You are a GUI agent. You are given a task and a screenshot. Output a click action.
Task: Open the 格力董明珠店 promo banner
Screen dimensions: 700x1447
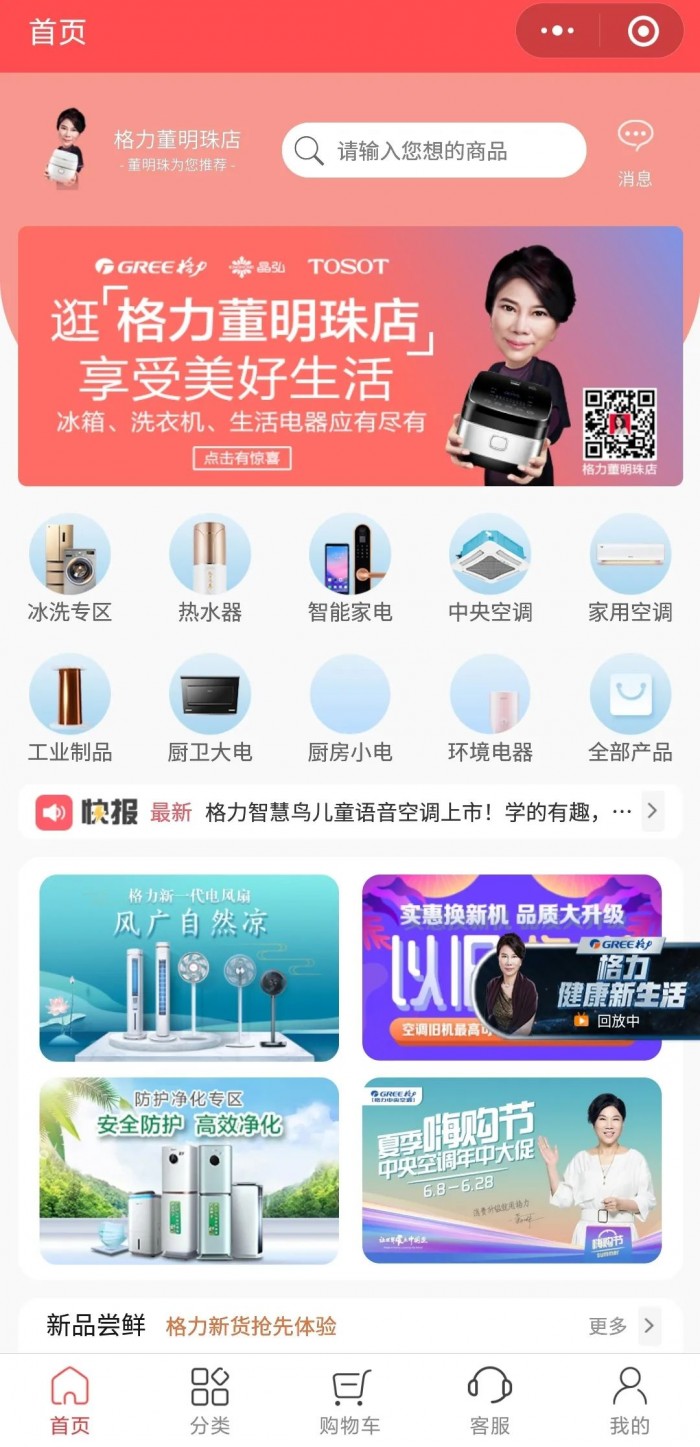(x=349, y=356)
